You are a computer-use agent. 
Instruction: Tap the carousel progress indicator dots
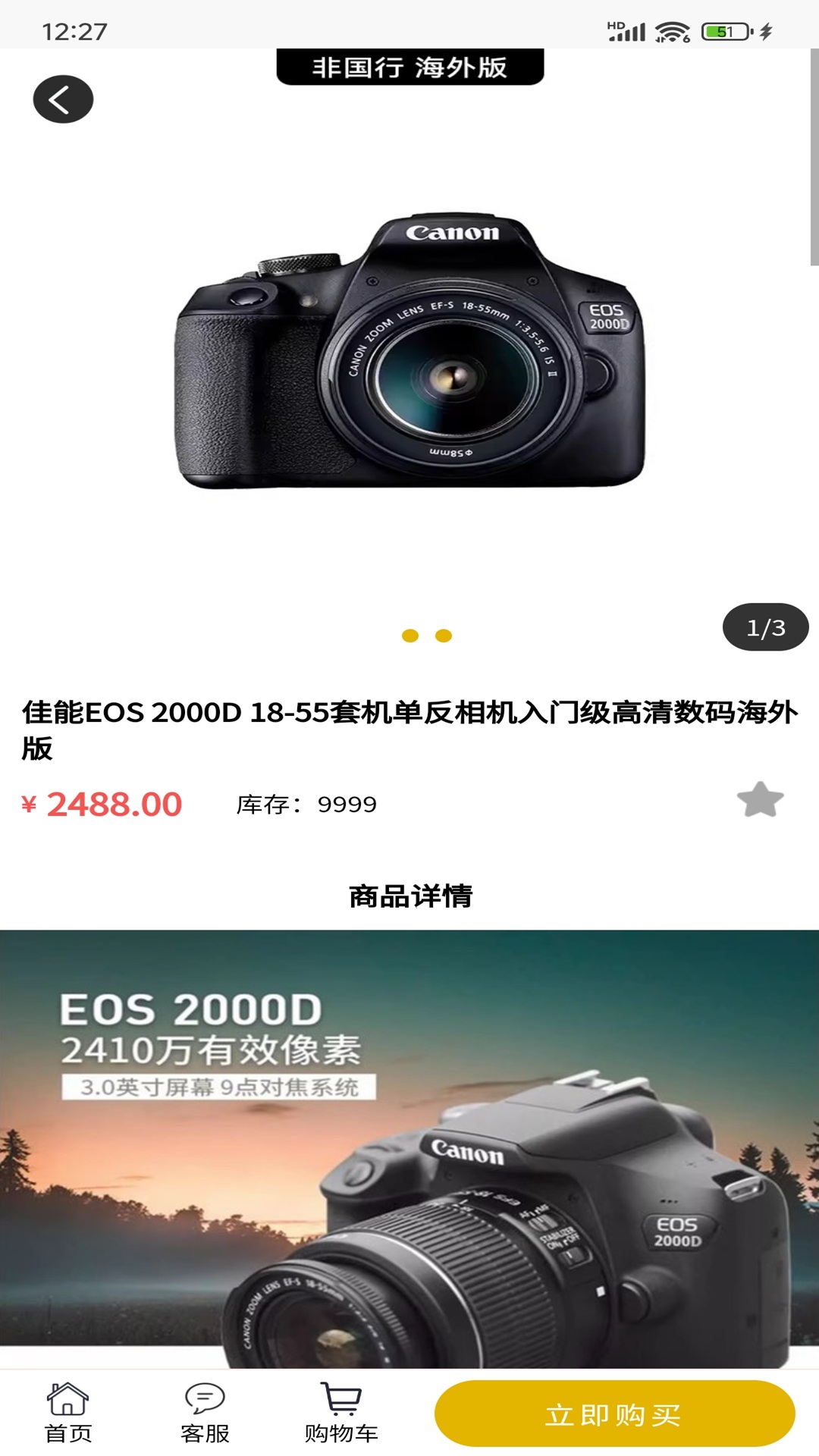(426, 637)
